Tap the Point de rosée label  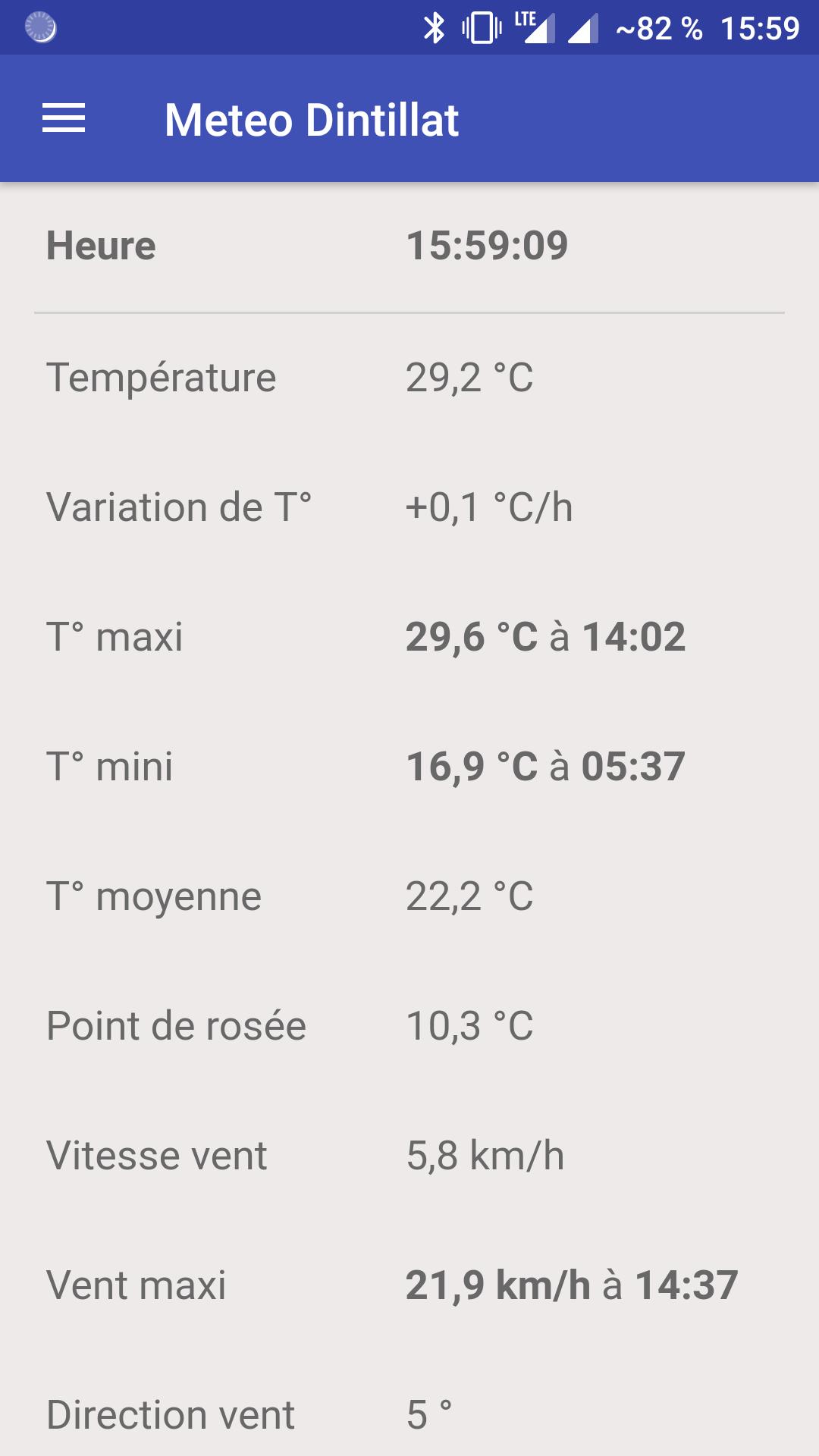[176, 1025]
